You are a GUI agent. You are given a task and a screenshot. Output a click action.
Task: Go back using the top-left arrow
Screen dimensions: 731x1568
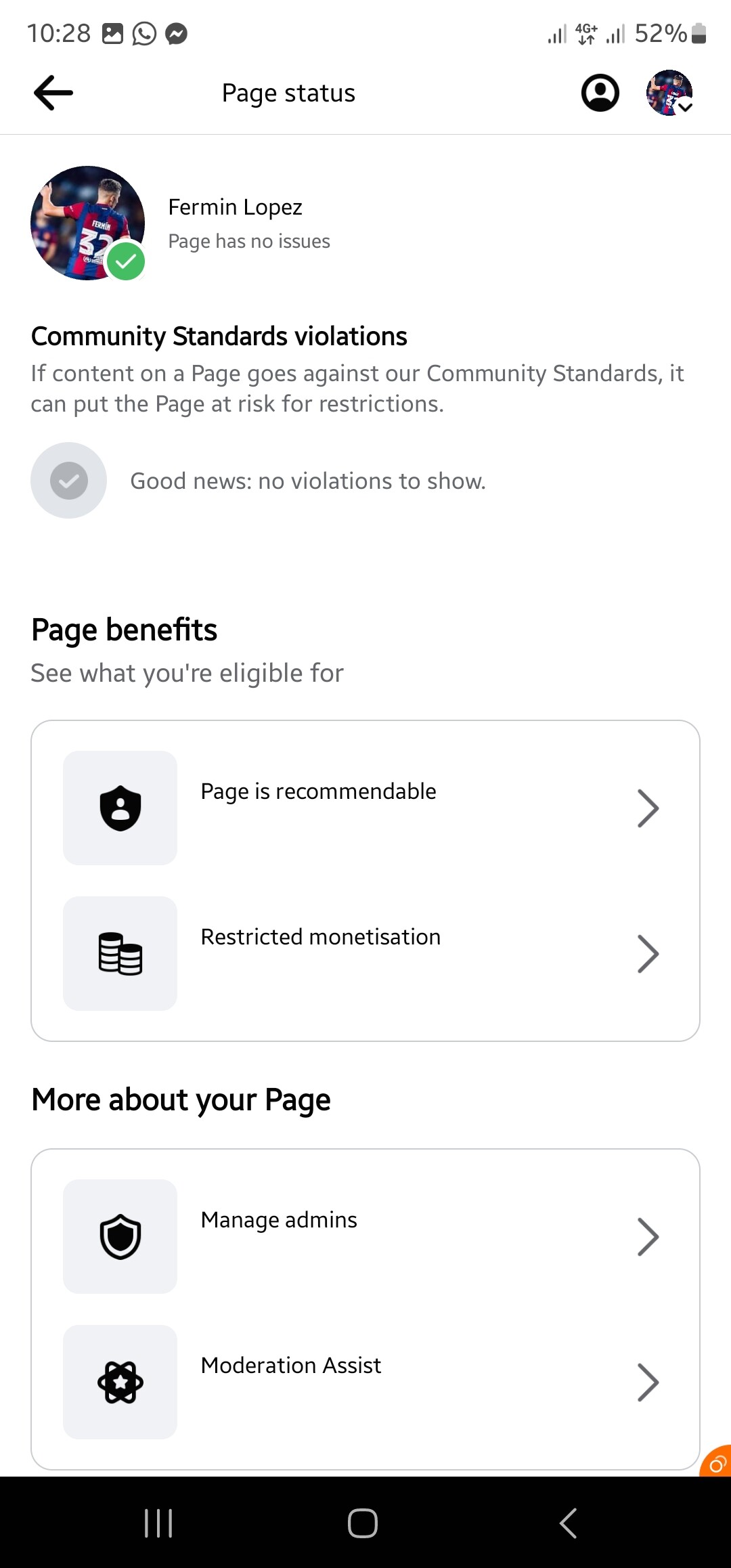point(53,93)
